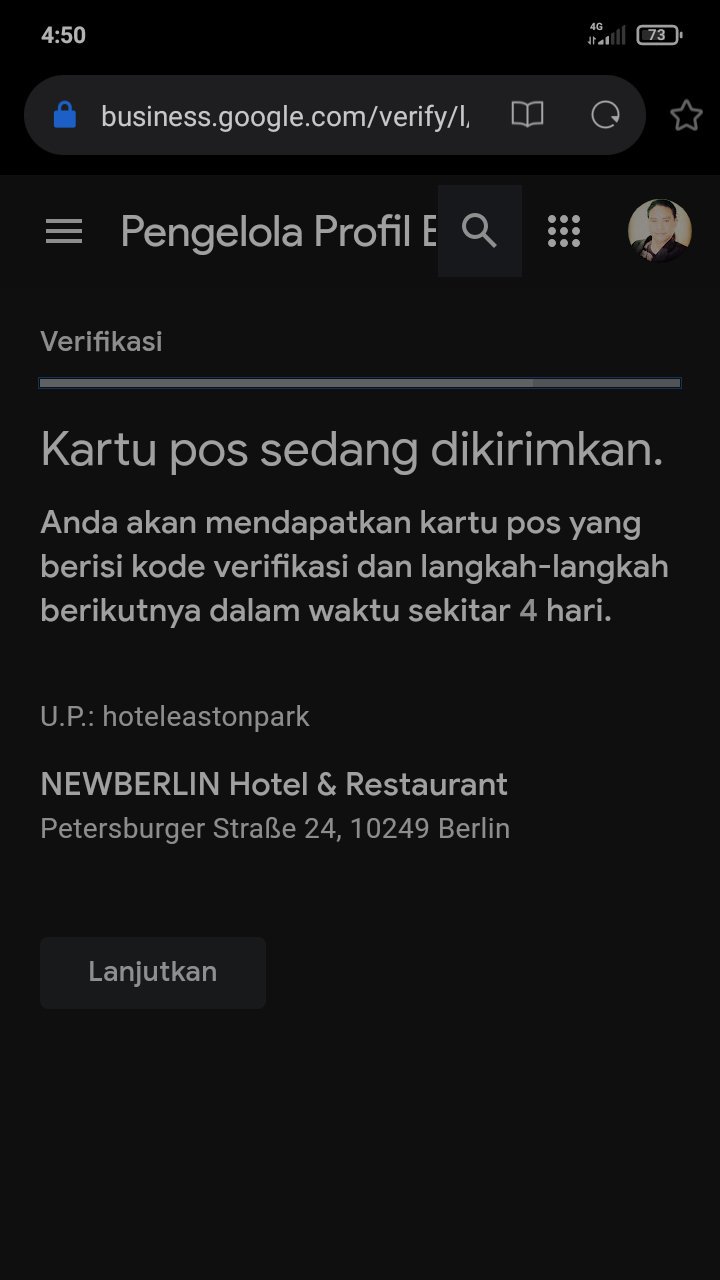Enable the browser's reader mode

[527, 115]
